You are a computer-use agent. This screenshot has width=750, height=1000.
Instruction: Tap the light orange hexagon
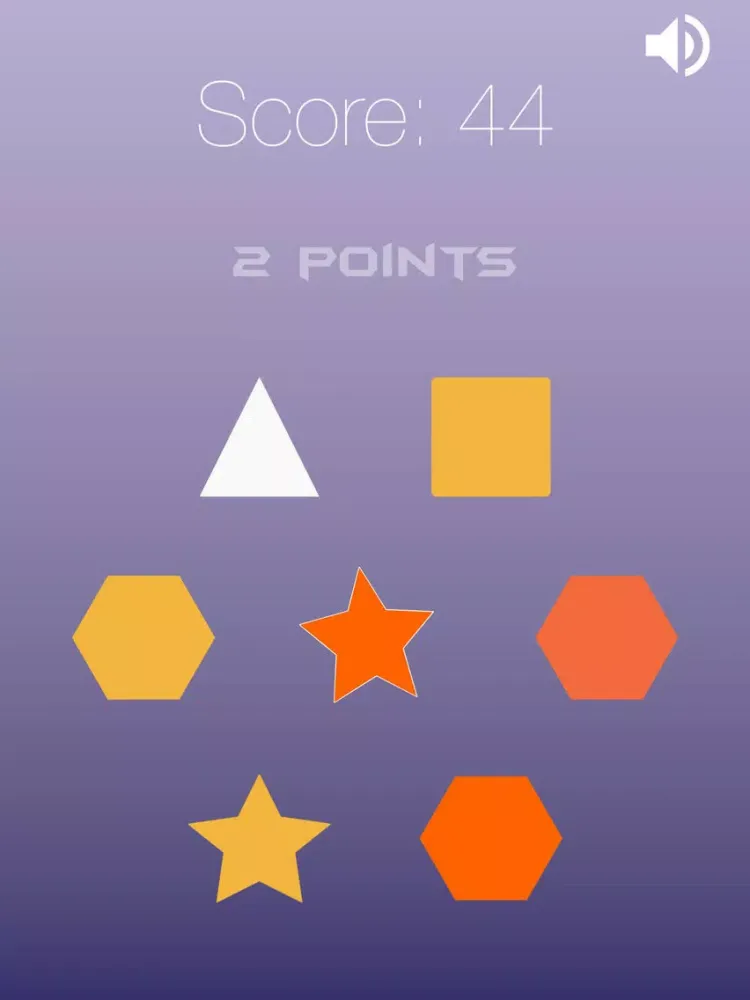coord(607,637)
